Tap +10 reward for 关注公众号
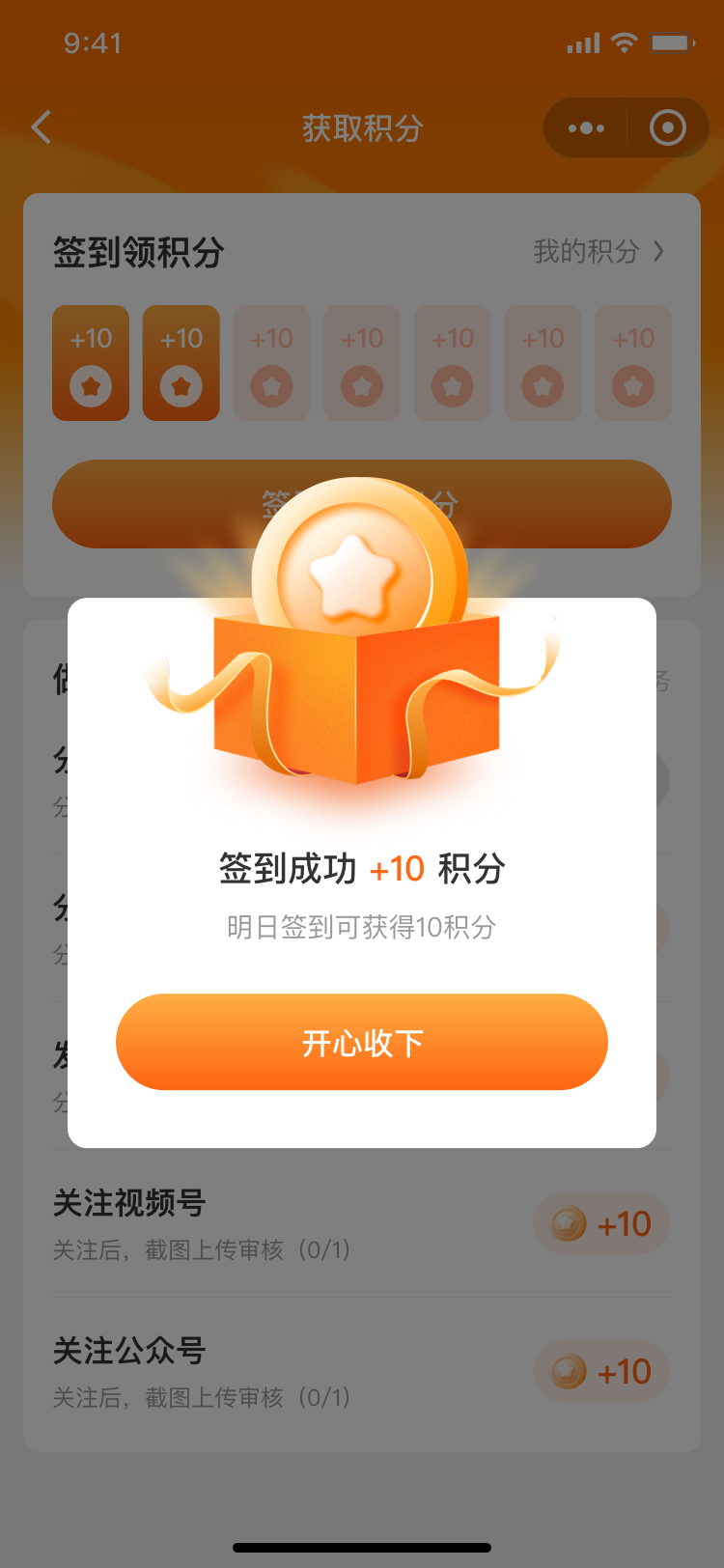 (x=601, y=1372)
